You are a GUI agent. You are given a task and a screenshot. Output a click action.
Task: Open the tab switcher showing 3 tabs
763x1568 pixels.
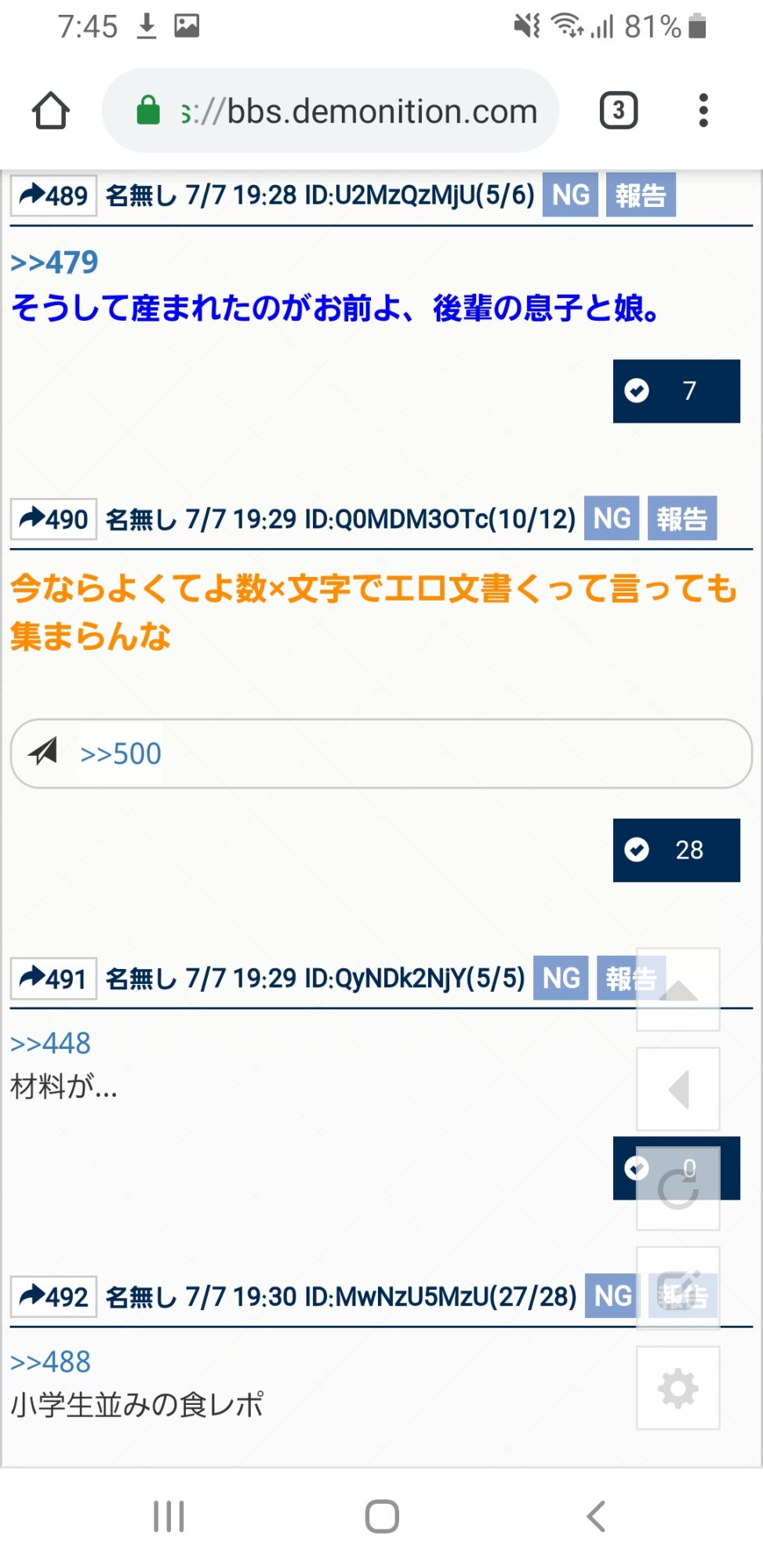[x=618, y=111]
